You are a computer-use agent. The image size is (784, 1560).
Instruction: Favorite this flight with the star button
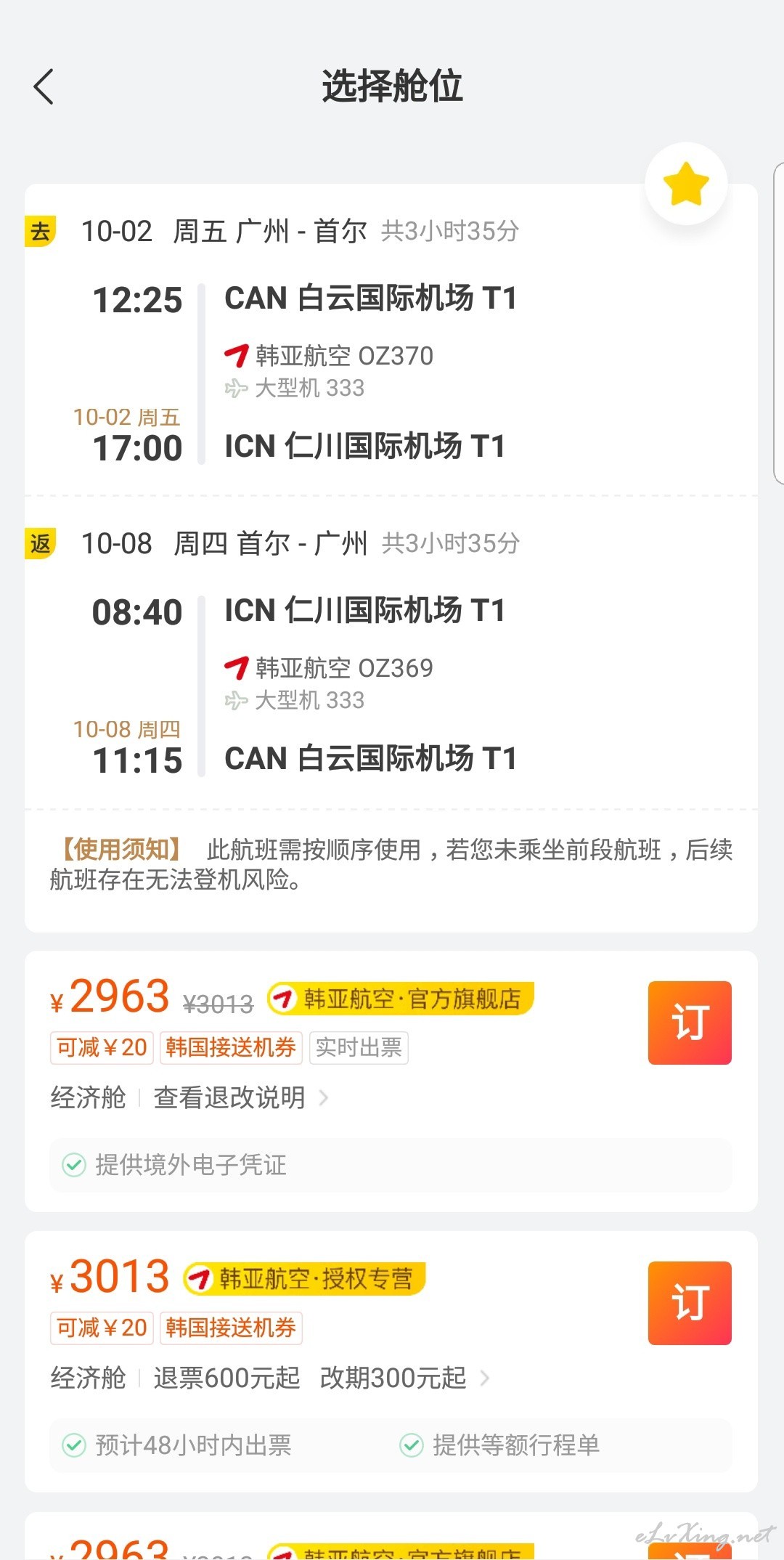tap(686, 184)
